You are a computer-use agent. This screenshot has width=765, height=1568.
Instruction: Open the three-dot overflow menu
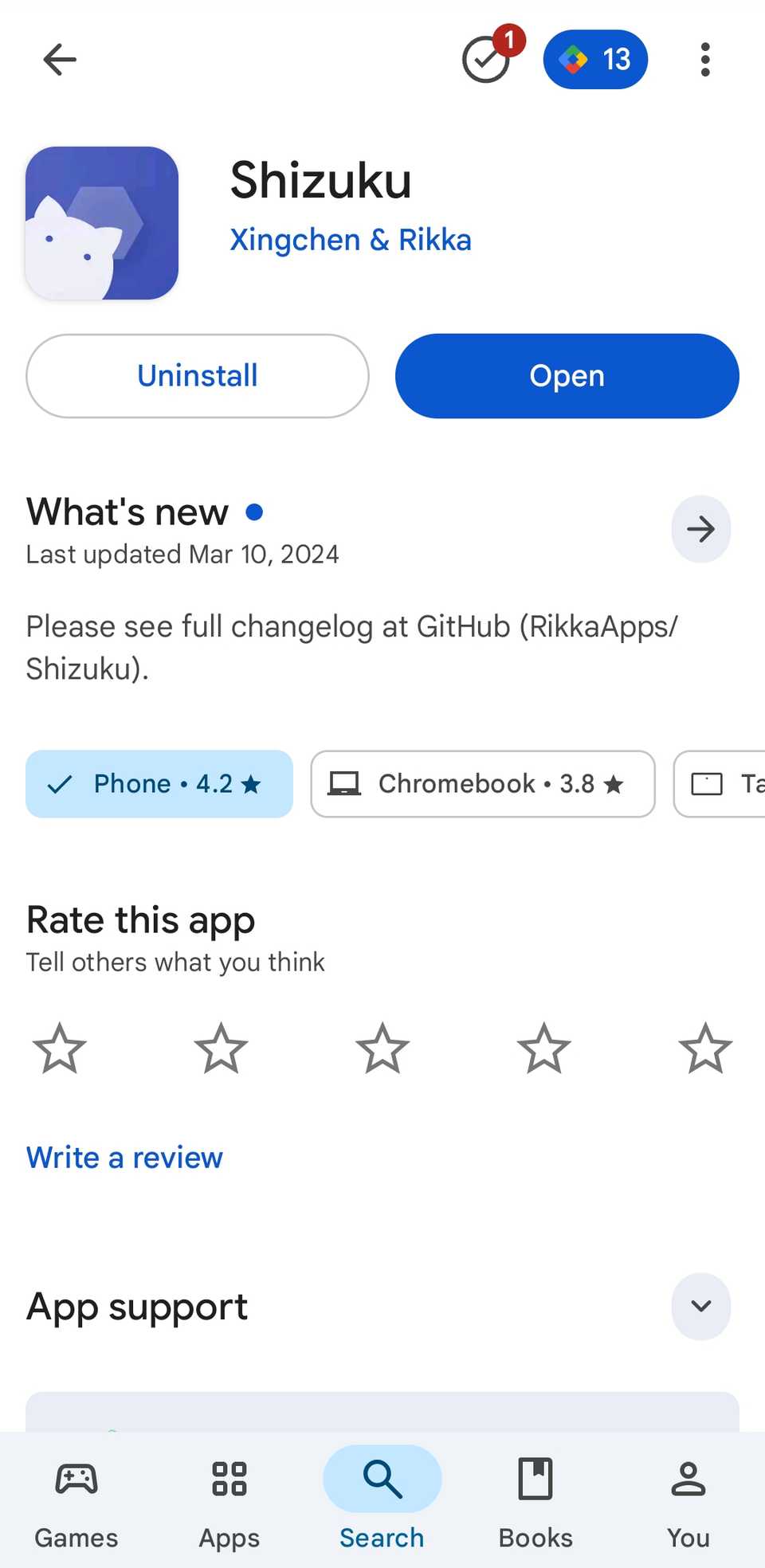click(x=704, y=59)
